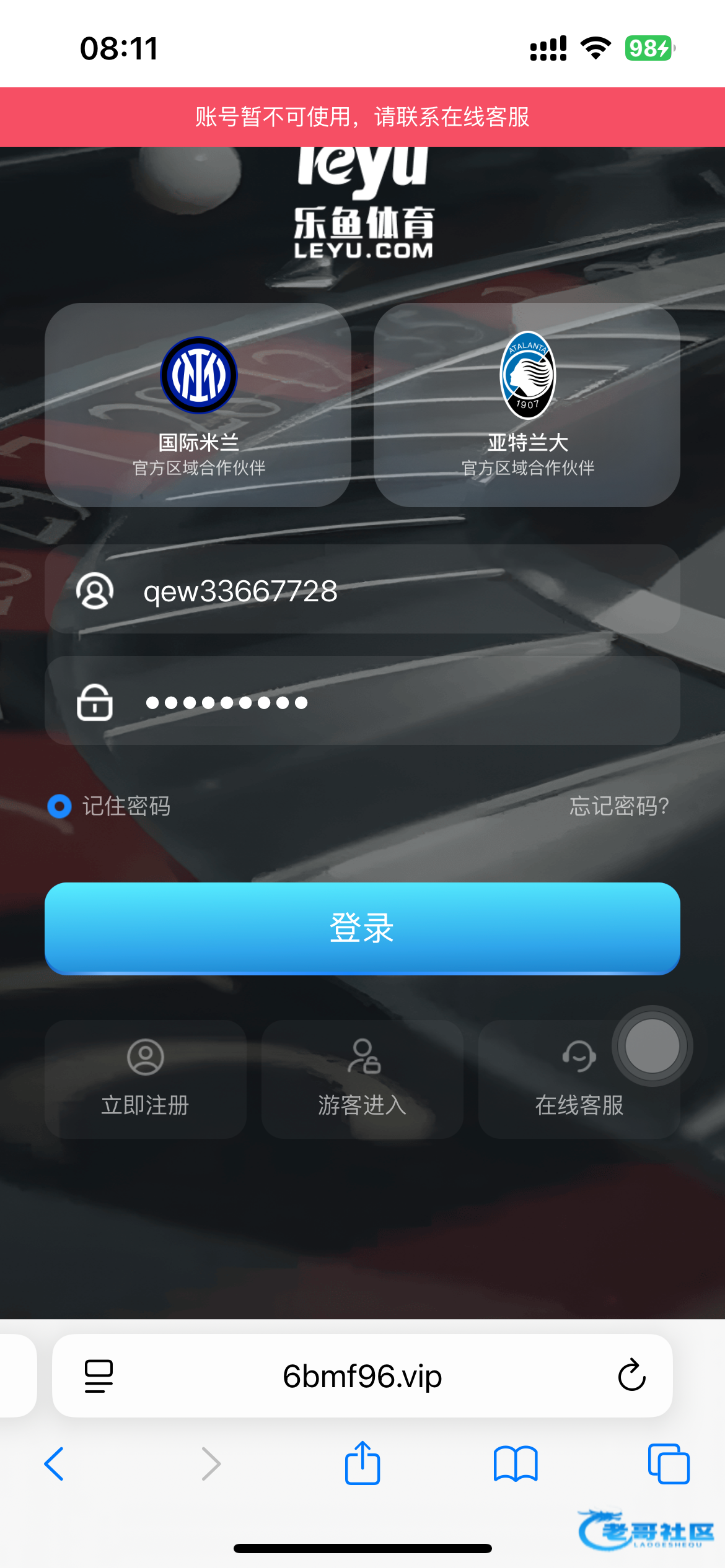Share this page from Safari toolbar

click(x=362, y=1464)
